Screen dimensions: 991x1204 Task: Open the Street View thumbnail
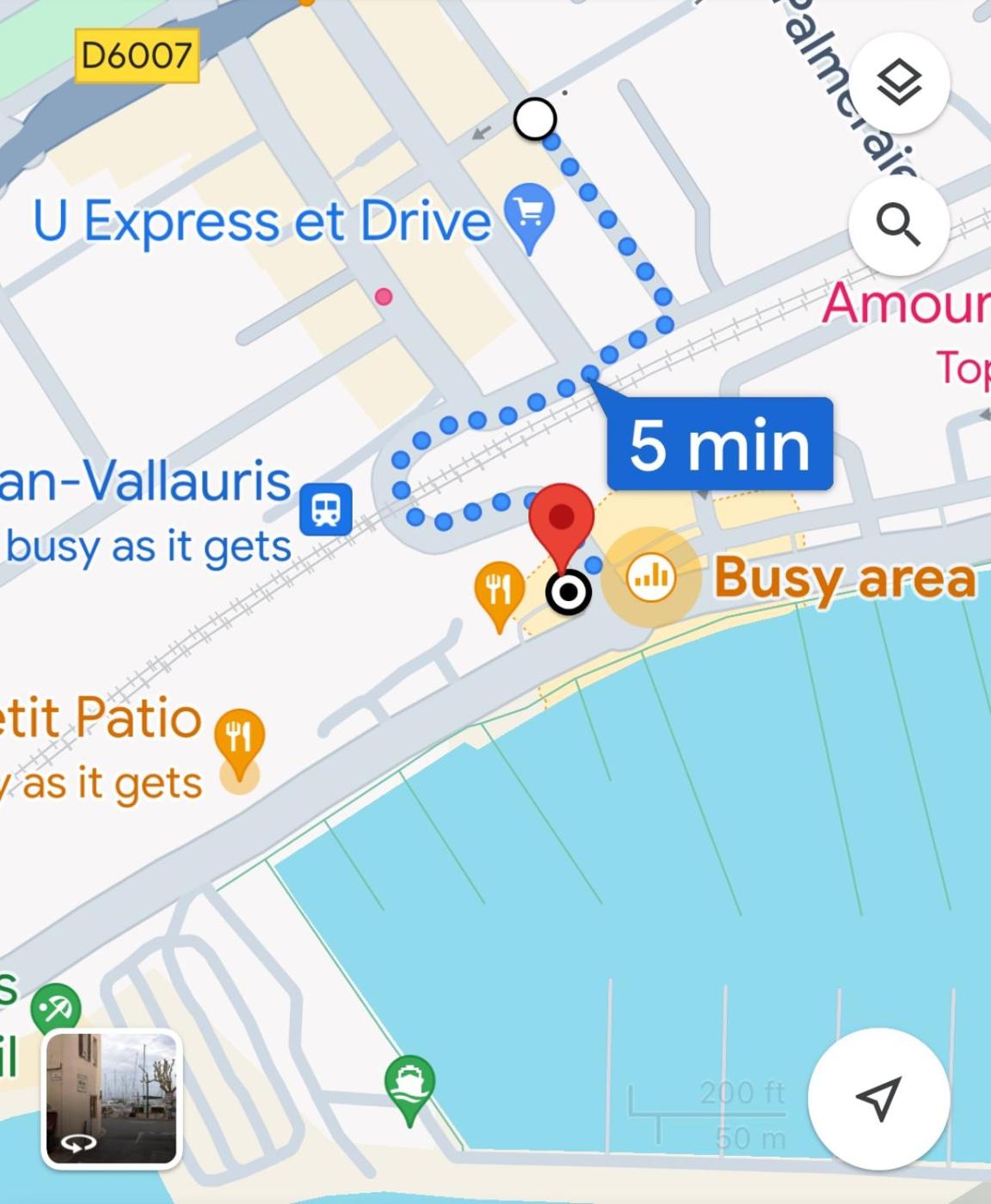point(112,1098)
